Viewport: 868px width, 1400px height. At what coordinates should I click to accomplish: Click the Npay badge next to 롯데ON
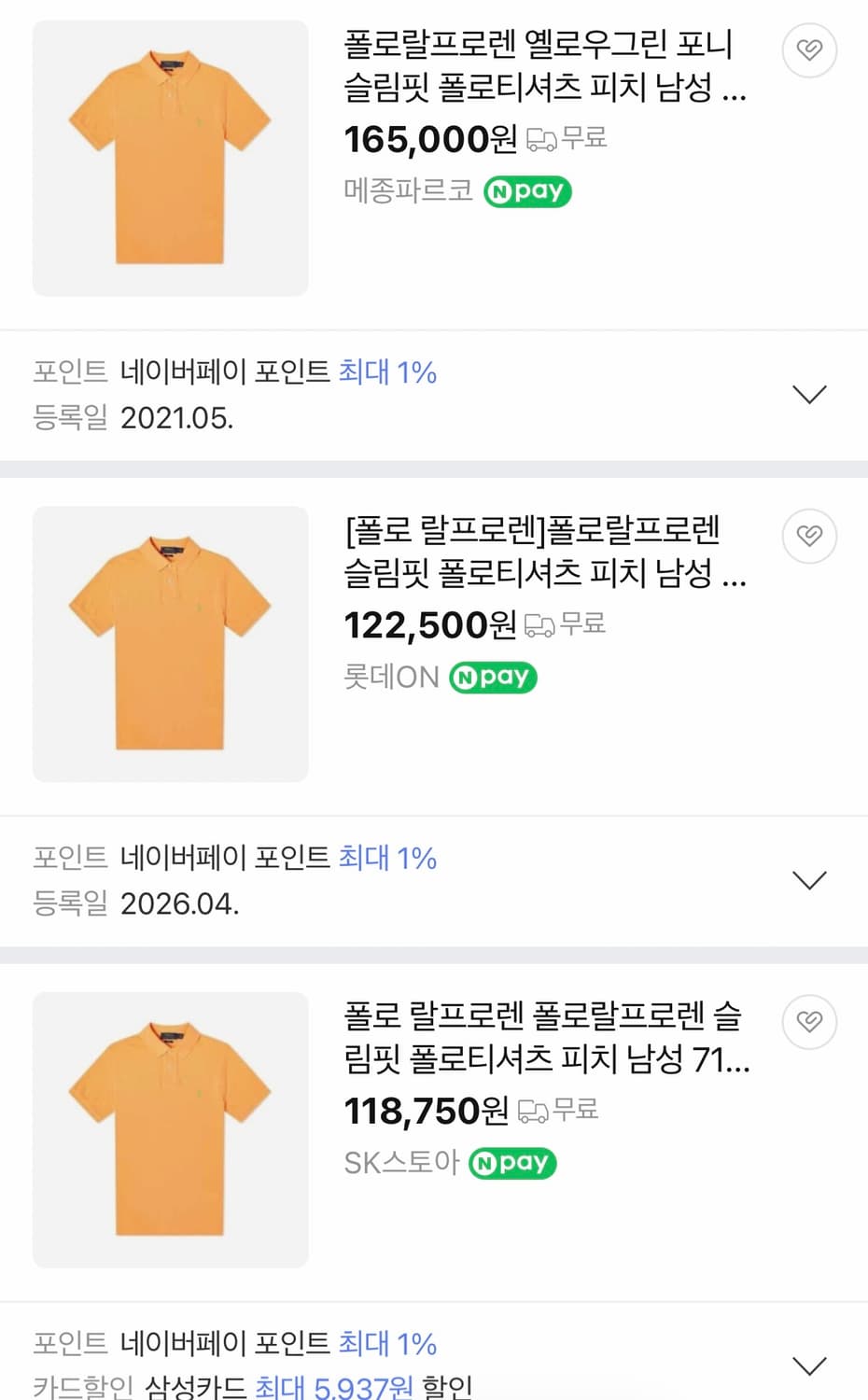point(493,677)
